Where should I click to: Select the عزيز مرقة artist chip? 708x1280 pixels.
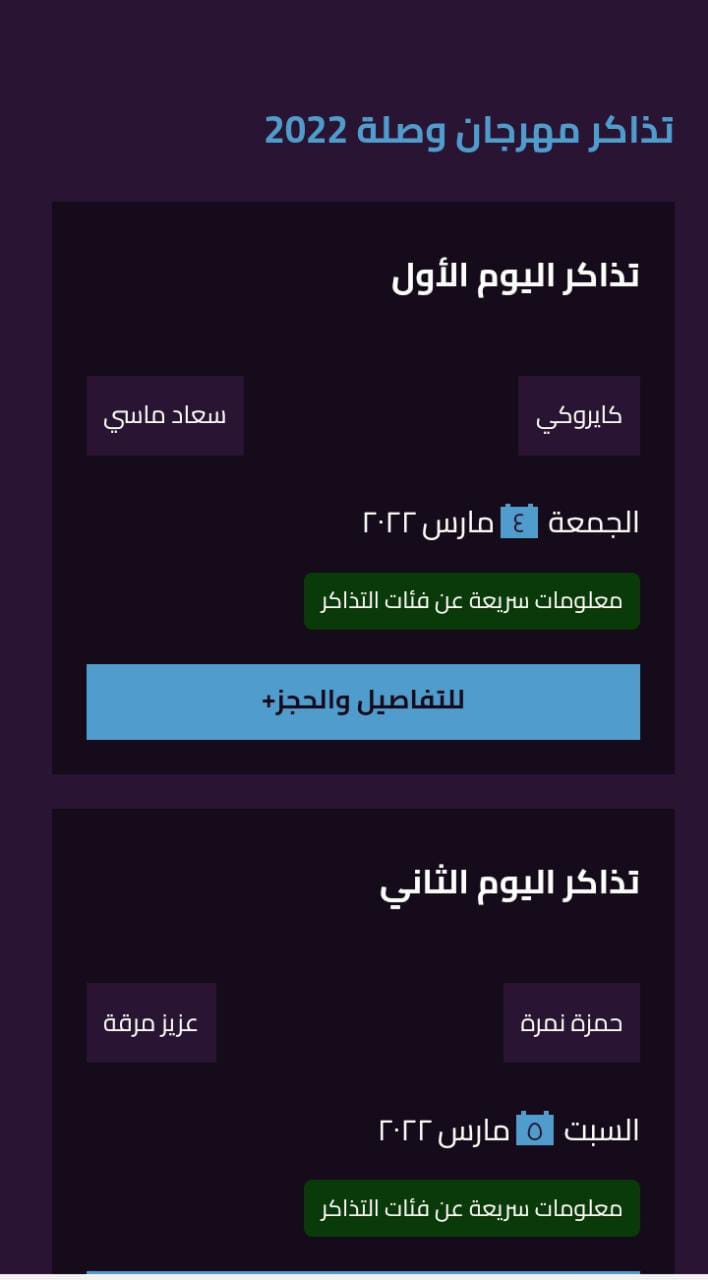pyautogui.click(x=151, y=1023)
